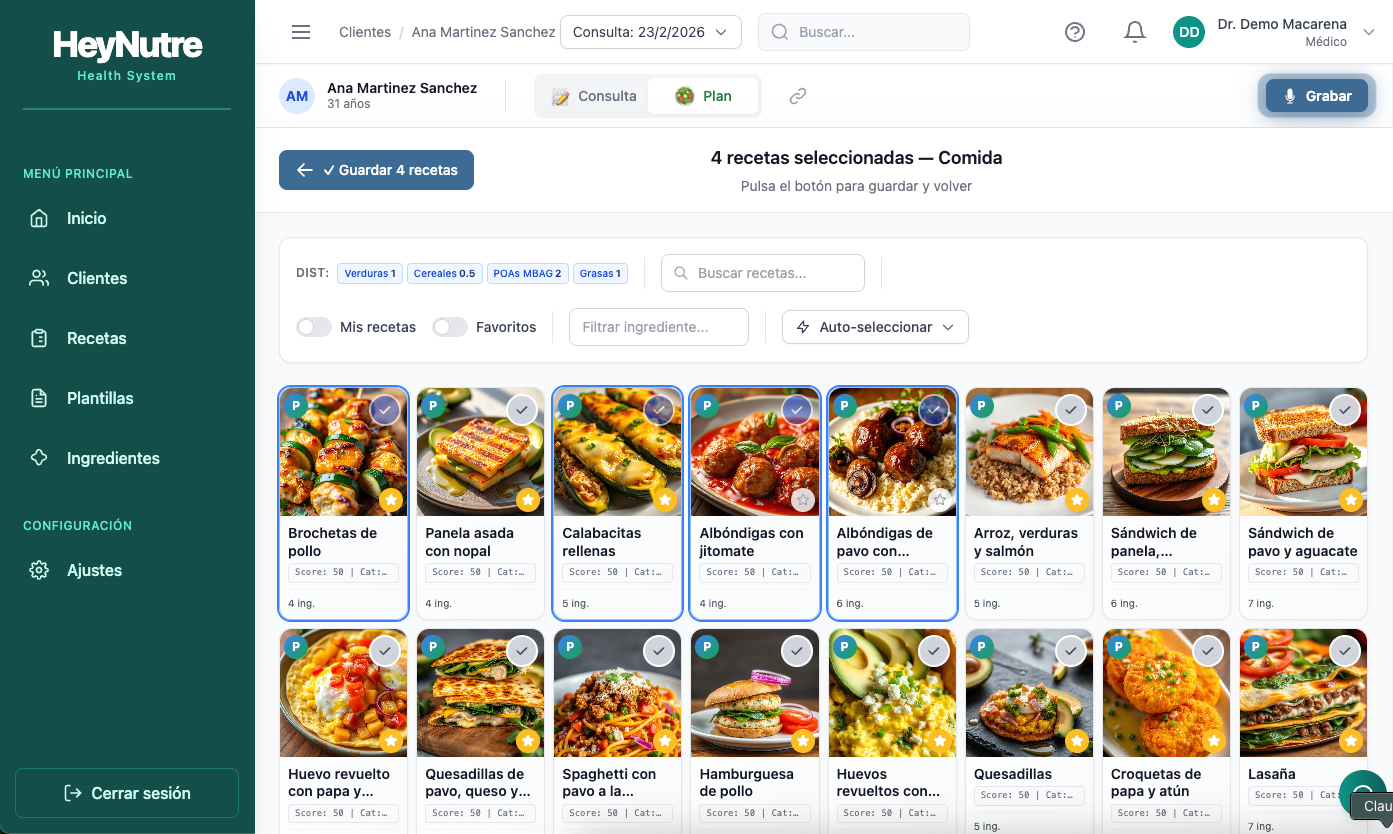The height and width of the screenshot is (834, 1393).
Task: Expand the Consulta date dropdown
Action: tap(651, 32)
